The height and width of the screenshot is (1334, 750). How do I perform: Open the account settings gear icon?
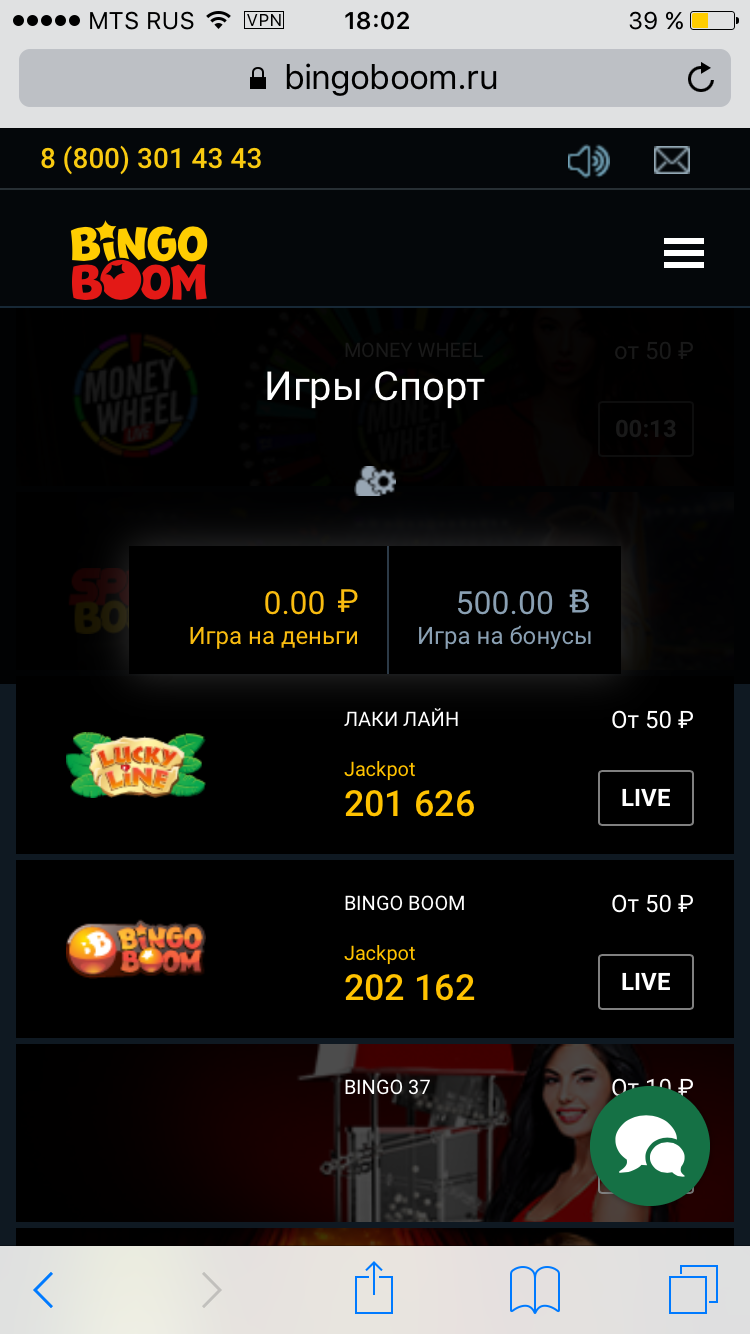click(x=376, y=483)
